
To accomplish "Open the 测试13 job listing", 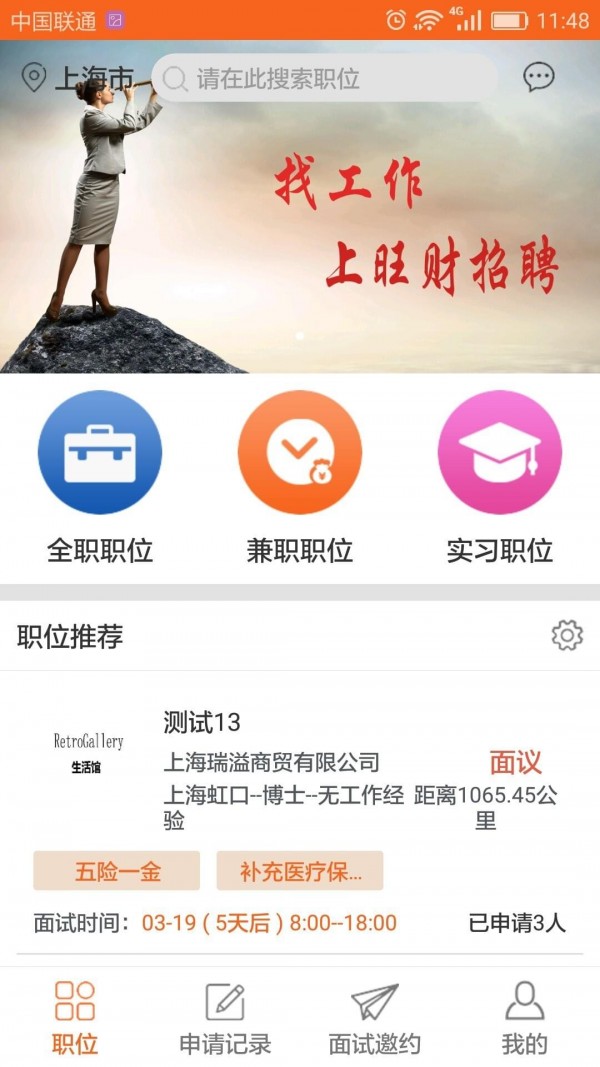I will coord(300,770).
